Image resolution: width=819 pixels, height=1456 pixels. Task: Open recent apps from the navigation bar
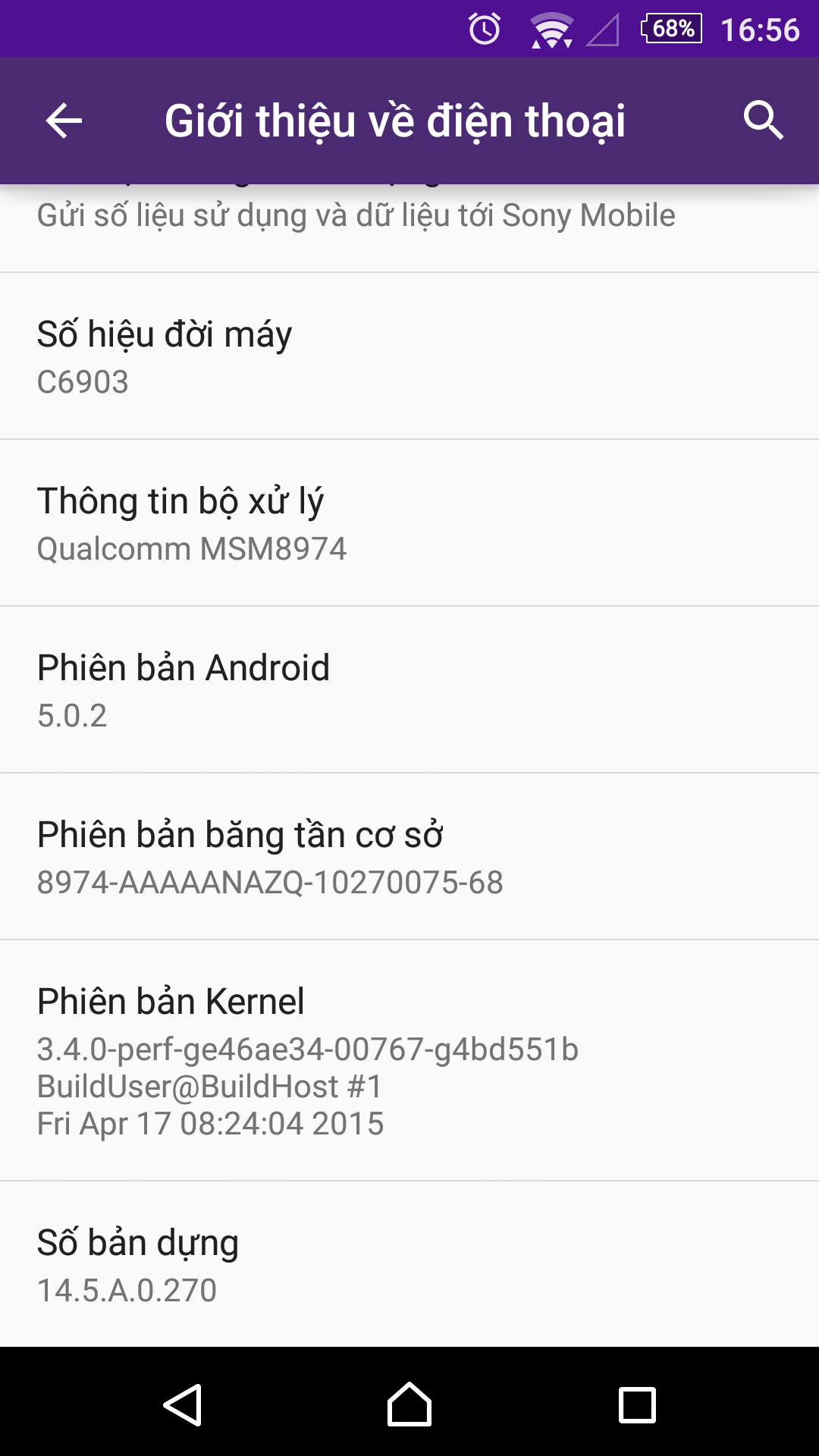point(637,1404)
